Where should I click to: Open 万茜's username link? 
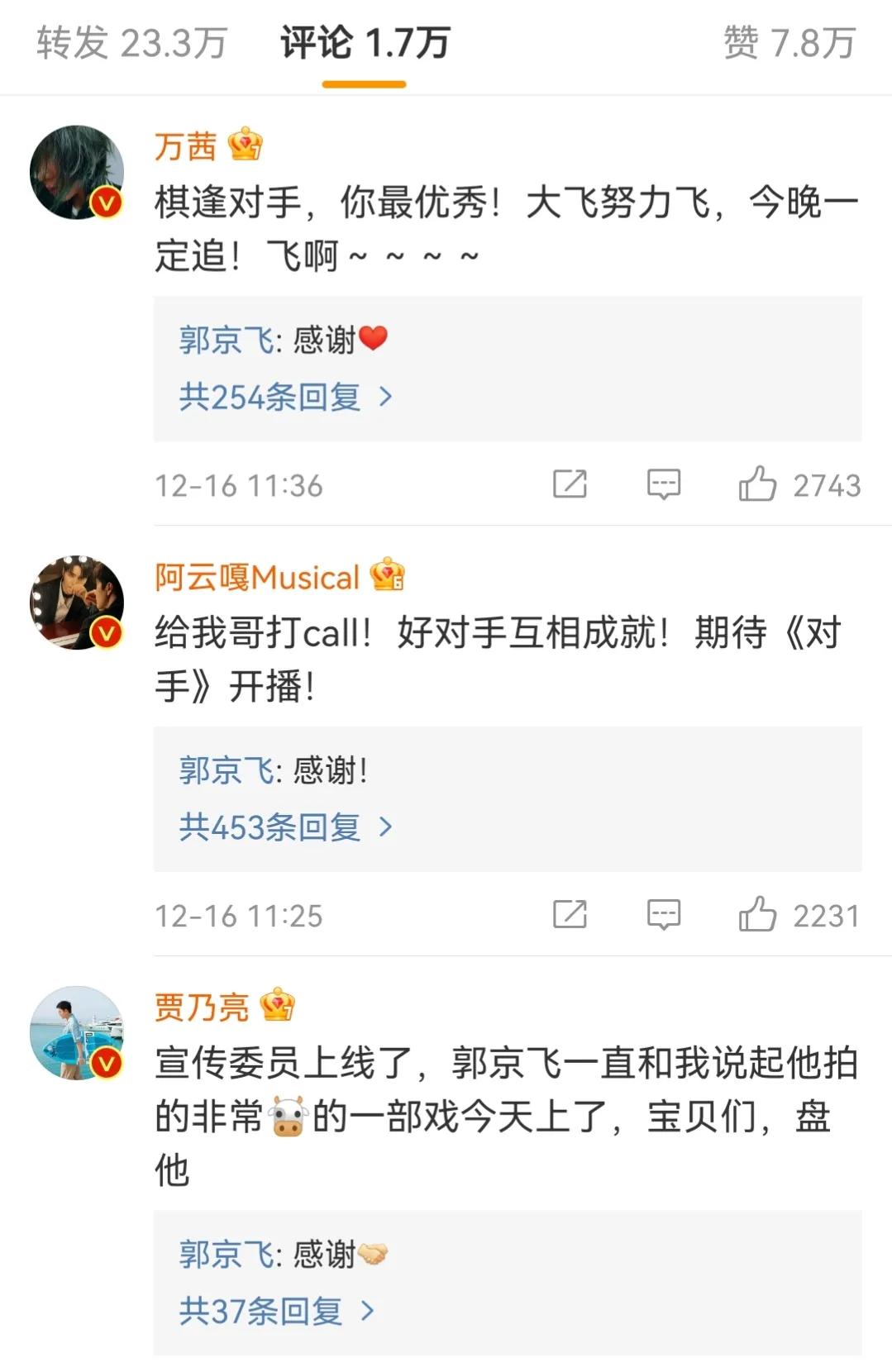pyautogui.click(x=185, y=147)
